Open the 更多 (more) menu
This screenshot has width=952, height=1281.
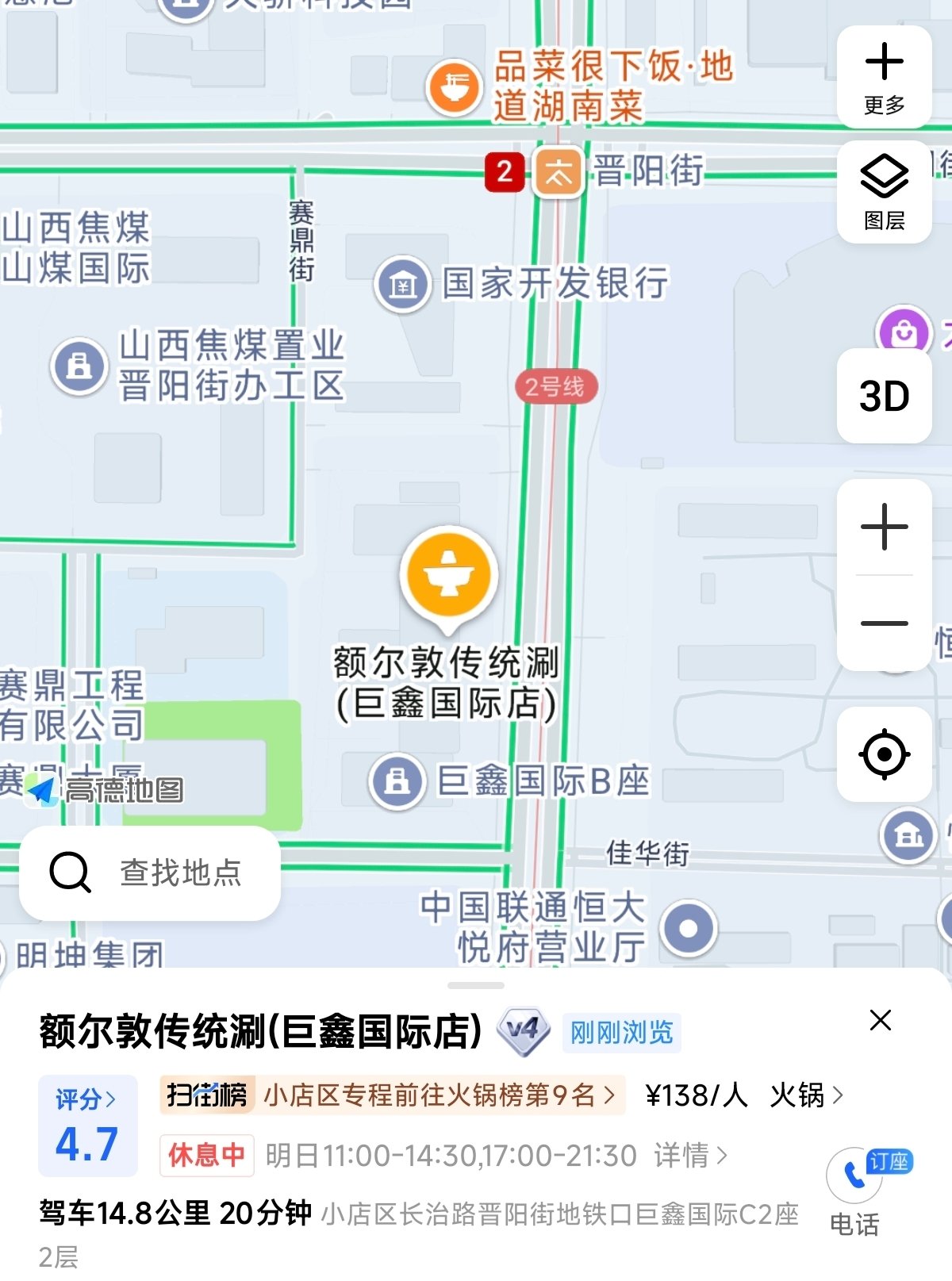pos(884,77)
